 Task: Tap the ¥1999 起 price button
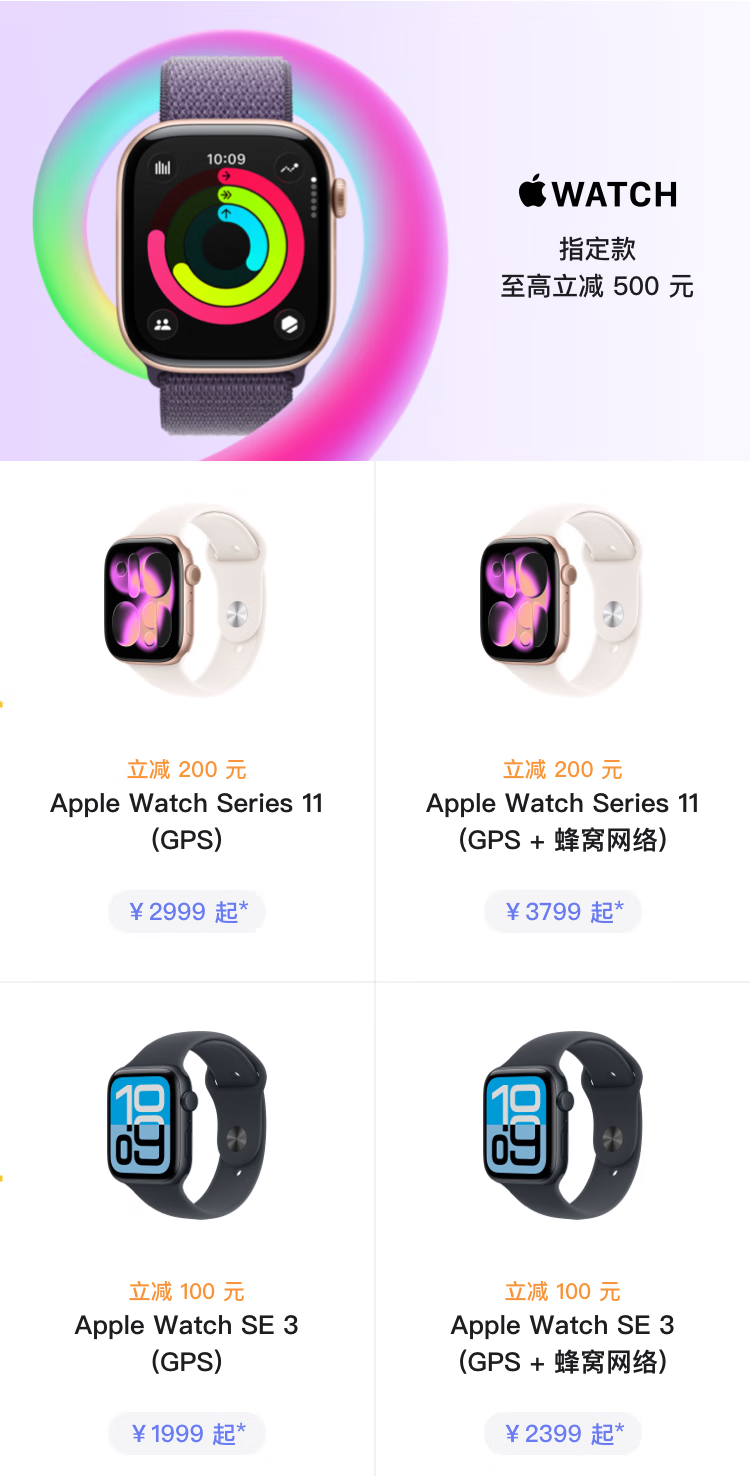pos(187,1434)
